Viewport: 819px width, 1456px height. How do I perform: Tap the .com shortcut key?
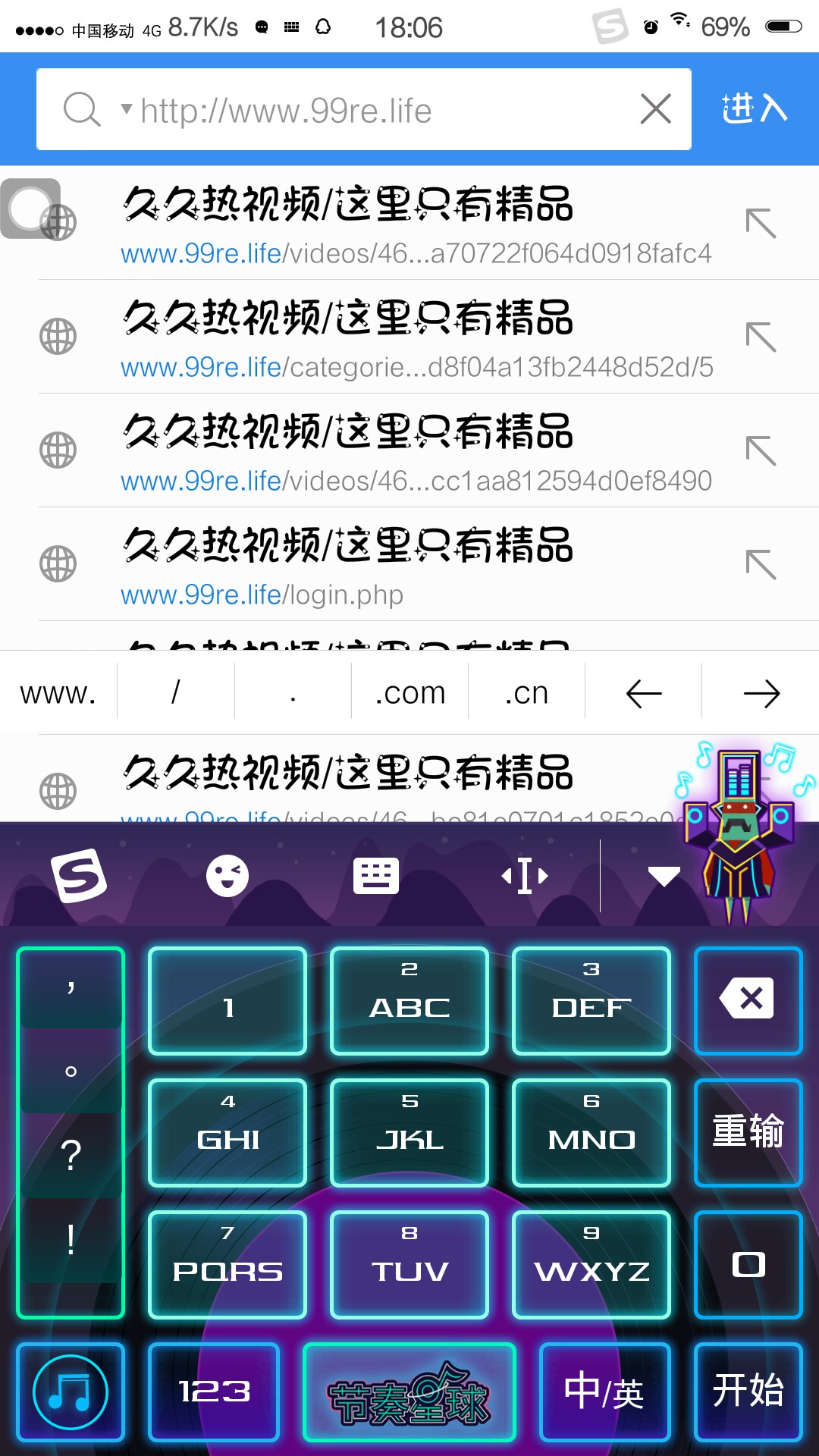(x=409, y=691)
